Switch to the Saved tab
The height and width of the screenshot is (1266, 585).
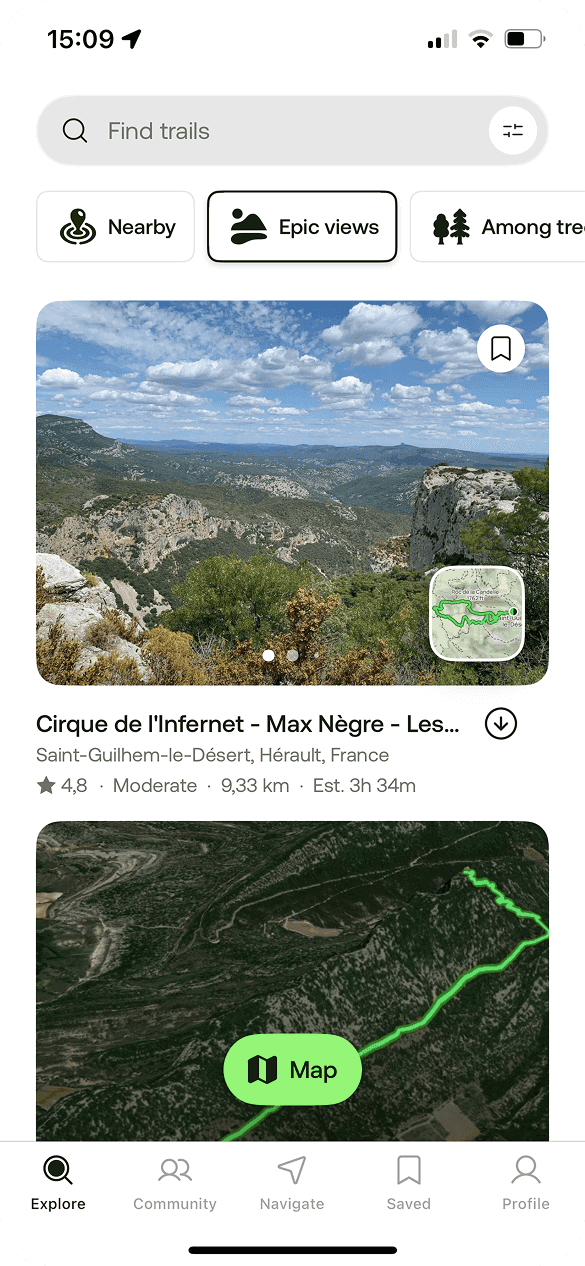pyautogui.click(x=409, y=1182)
